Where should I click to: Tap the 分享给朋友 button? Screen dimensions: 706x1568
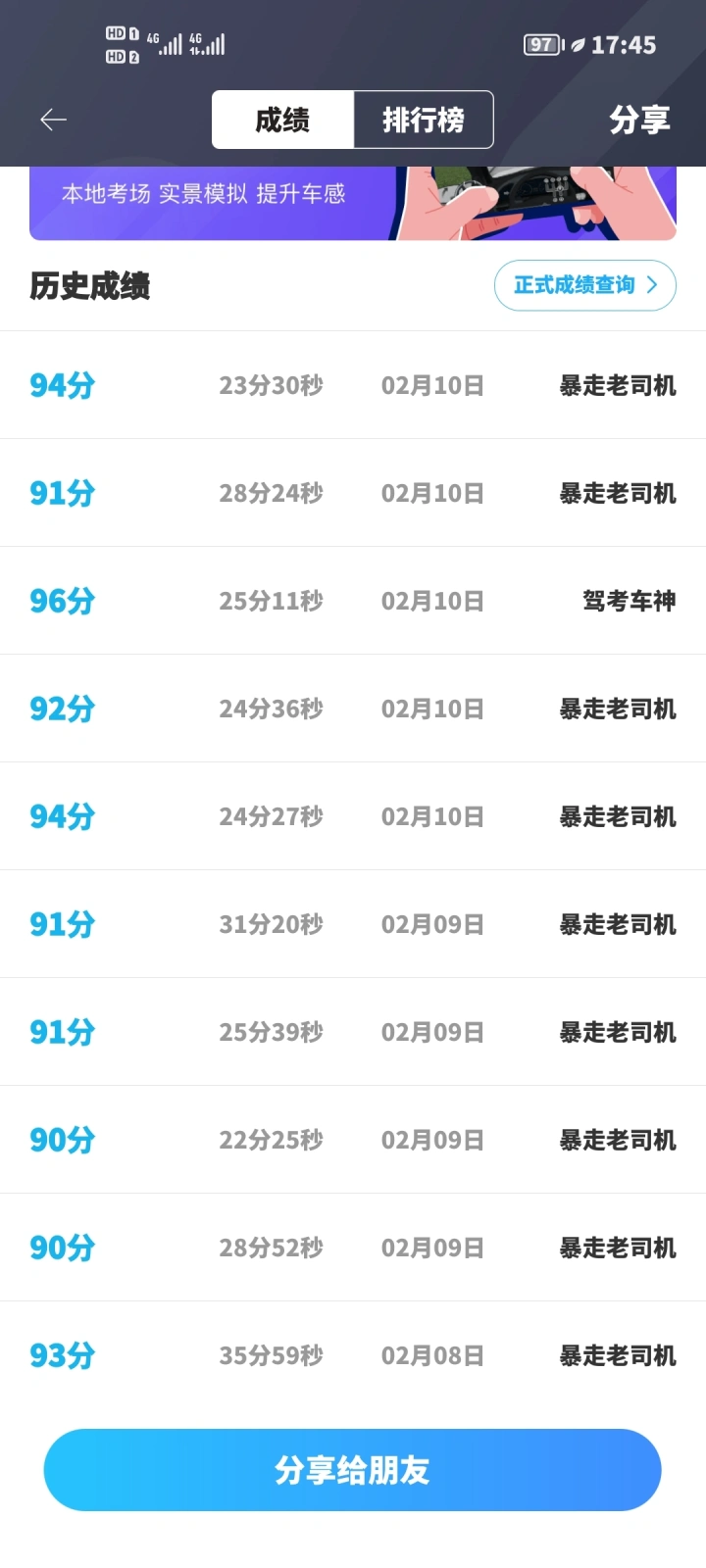(x=353, y=1470)
